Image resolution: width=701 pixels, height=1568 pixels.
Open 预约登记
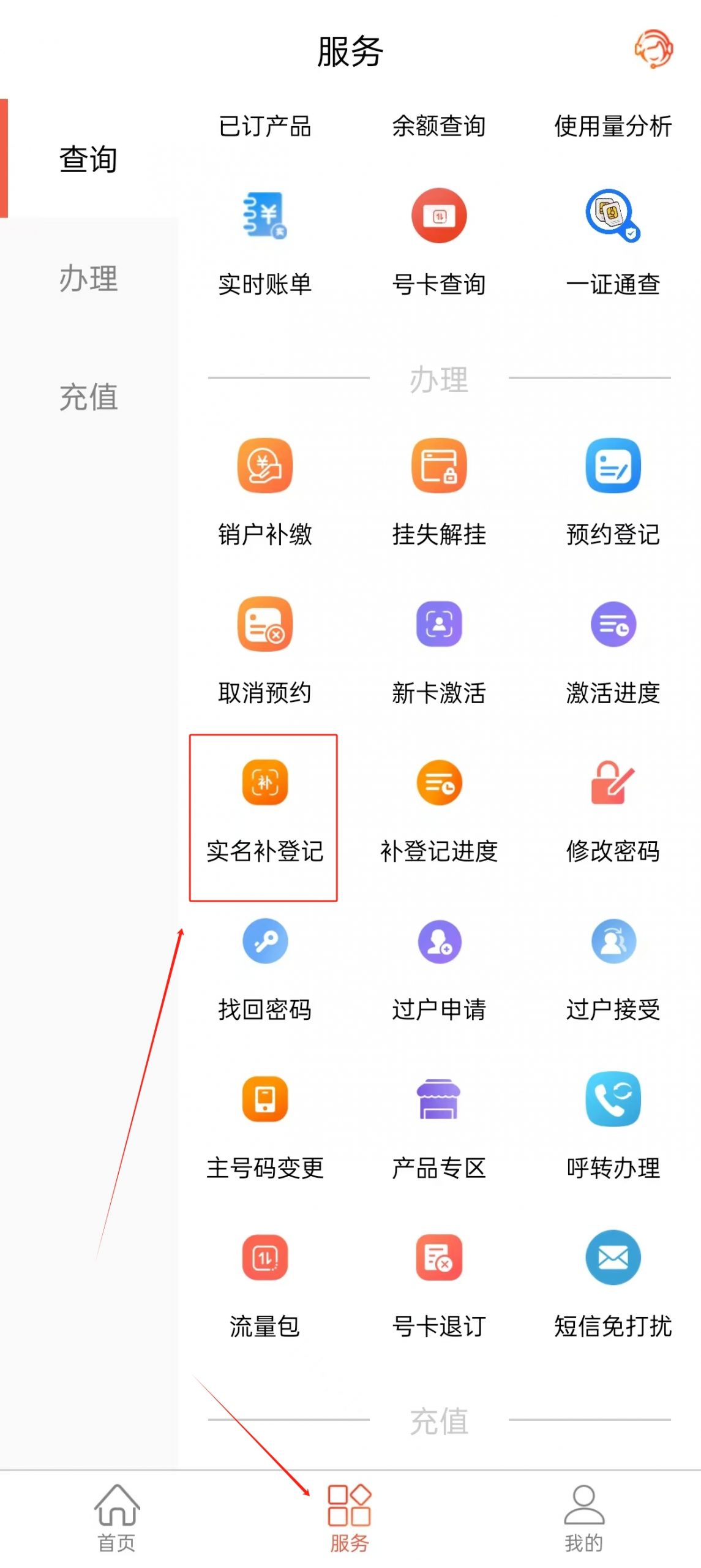tap(612, 490)
